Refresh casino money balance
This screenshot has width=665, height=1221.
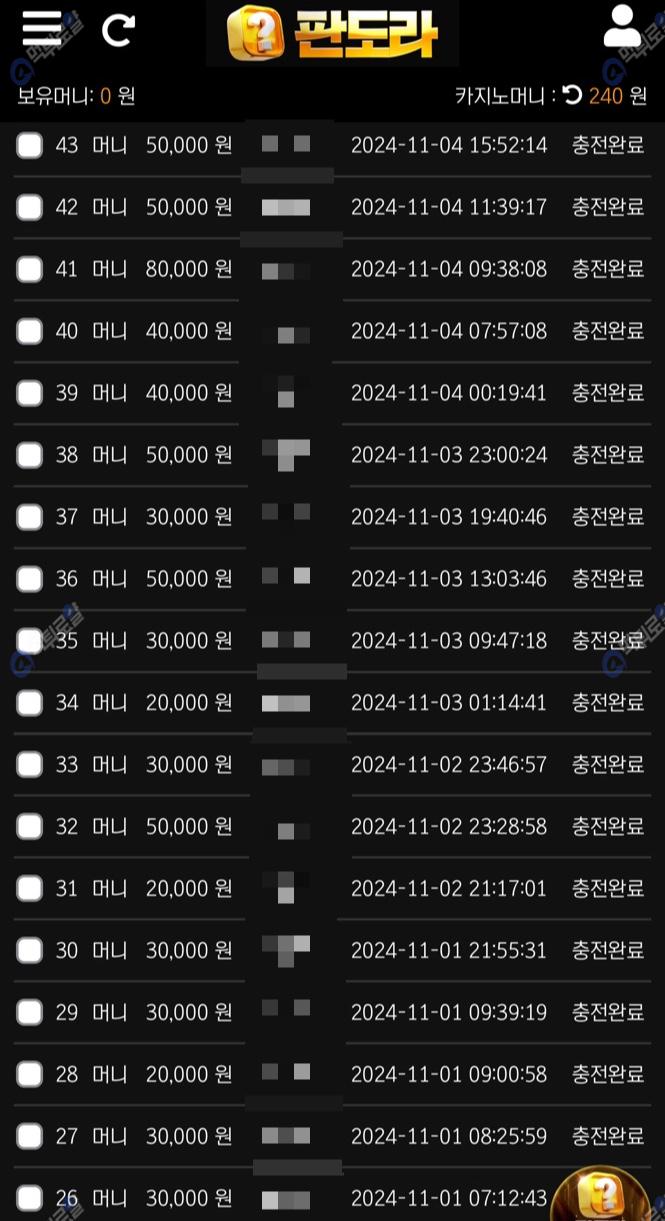(x=572, y=95)
